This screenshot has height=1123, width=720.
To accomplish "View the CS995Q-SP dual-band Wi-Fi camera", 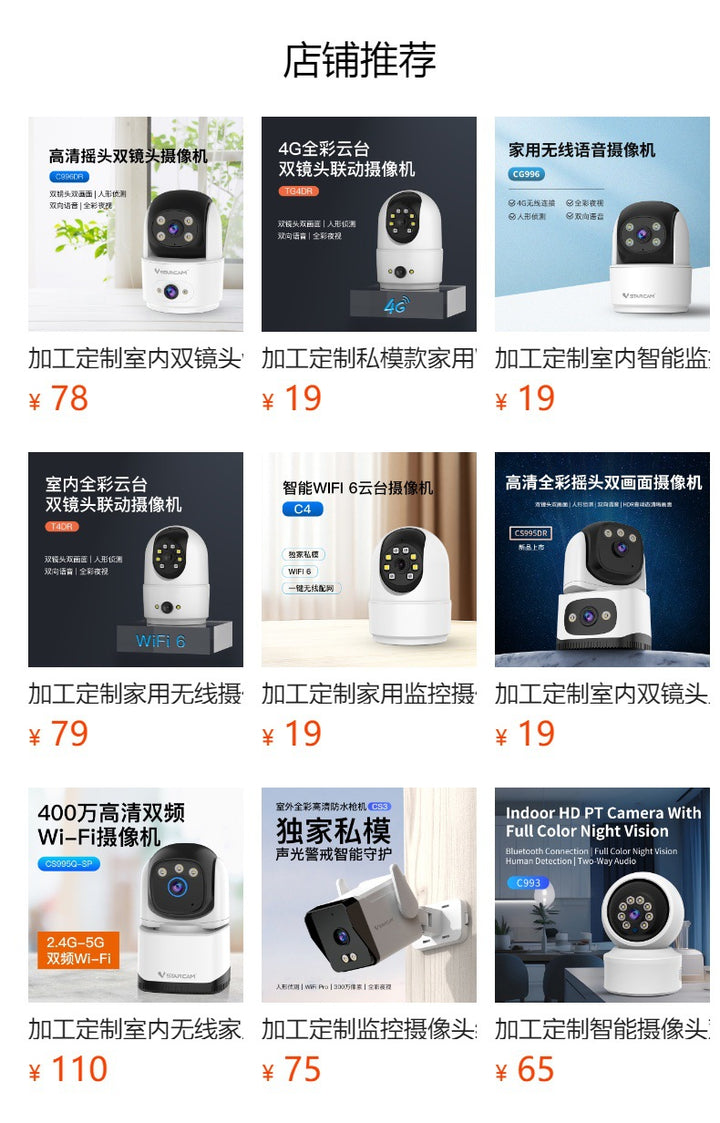I will (x=135, y=894).
